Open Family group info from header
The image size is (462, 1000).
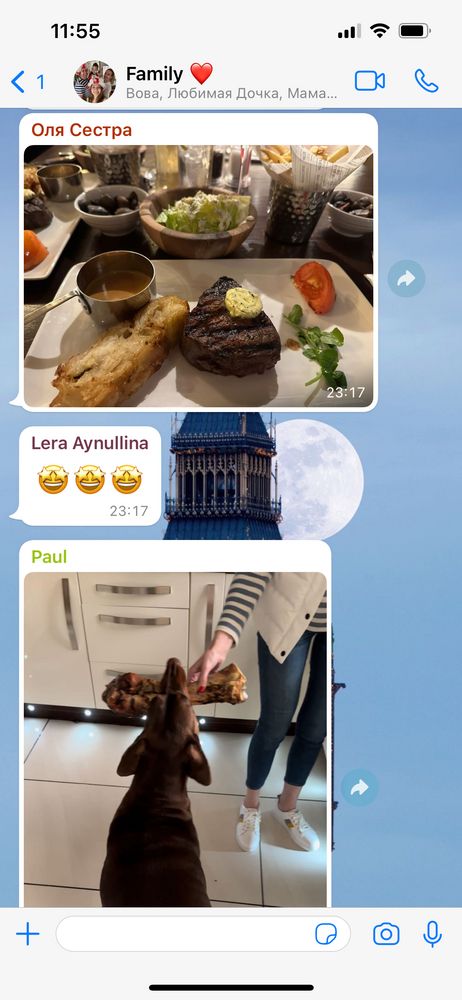205,82
